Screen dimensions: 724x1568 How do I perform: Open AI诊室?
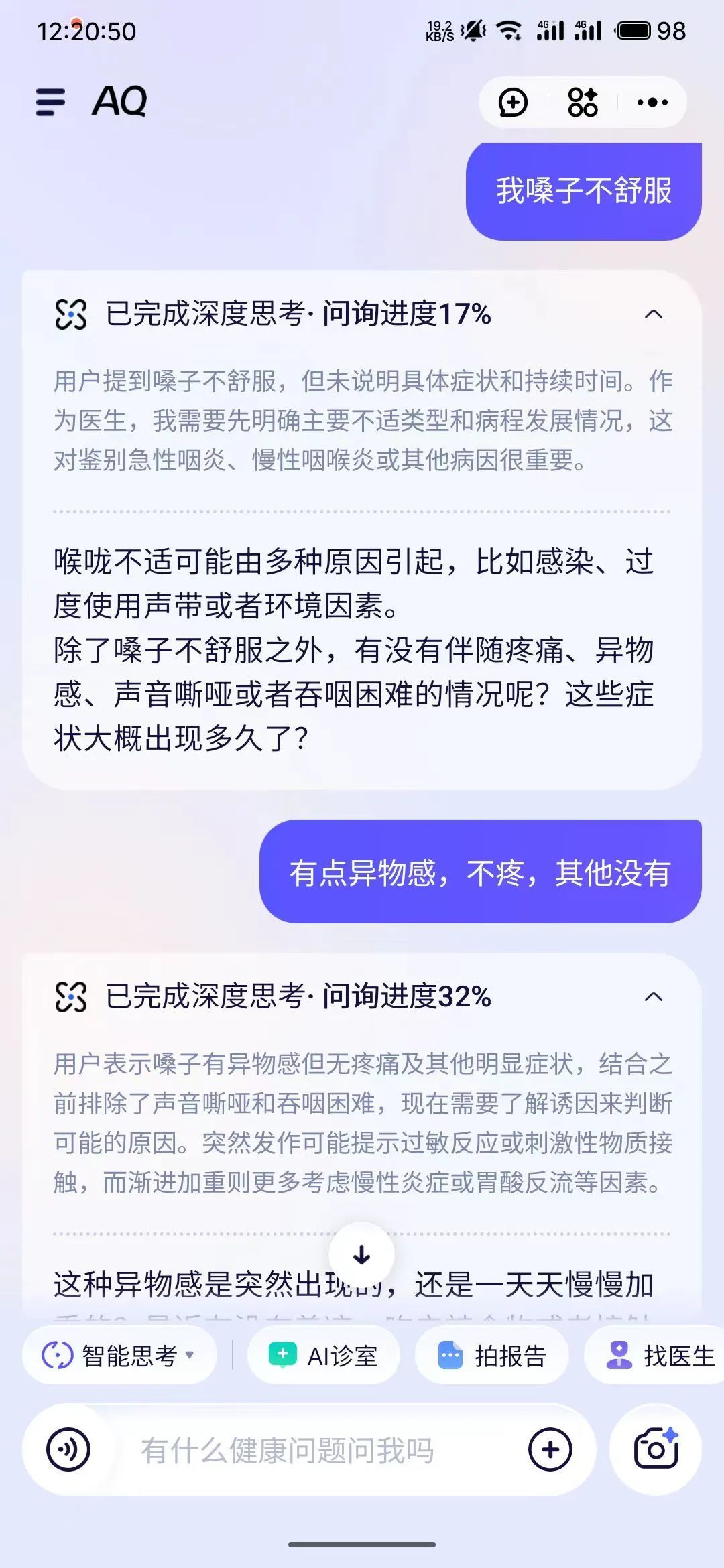[x=324, y=1356]
